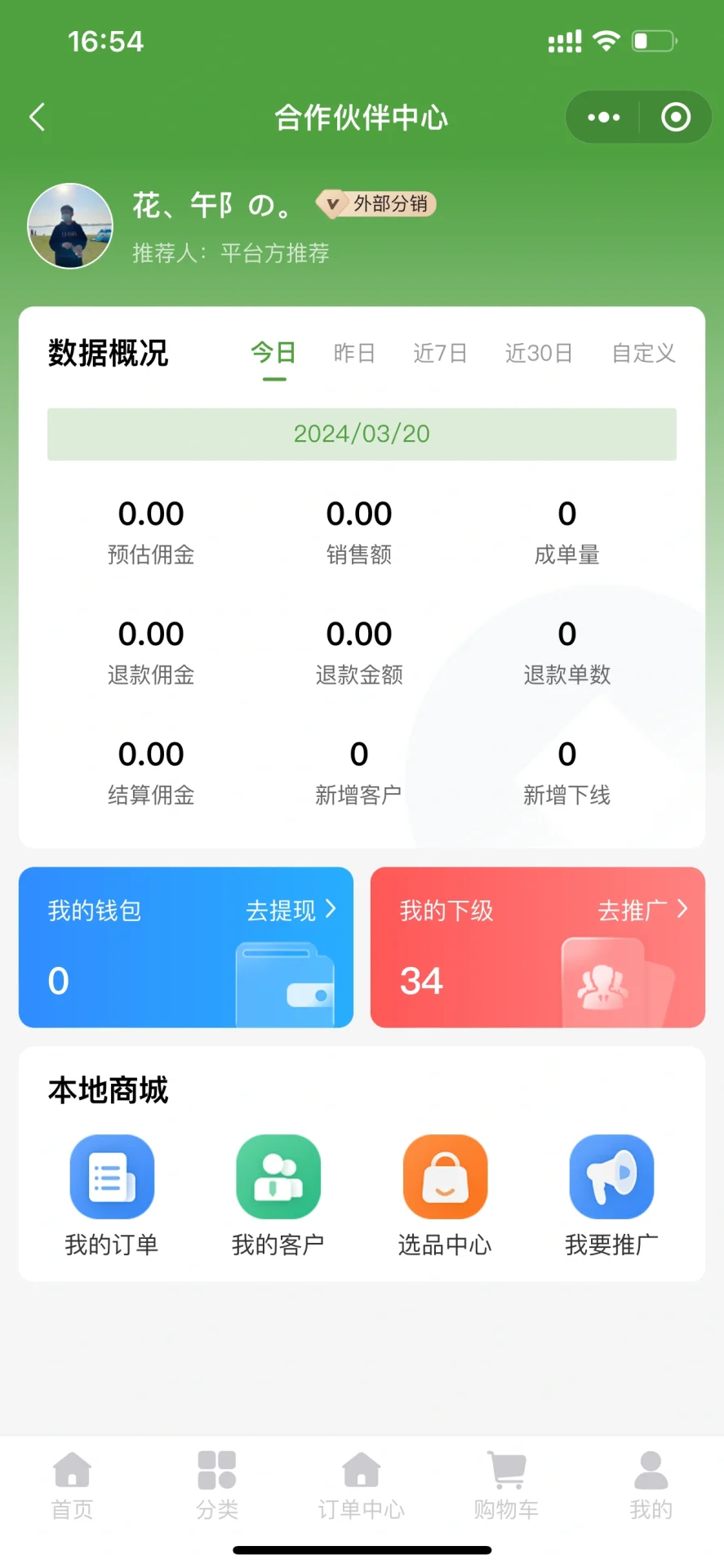Open 我的下级 card to promote
This screenshot has height=1568, width=724.
[537, 947]
